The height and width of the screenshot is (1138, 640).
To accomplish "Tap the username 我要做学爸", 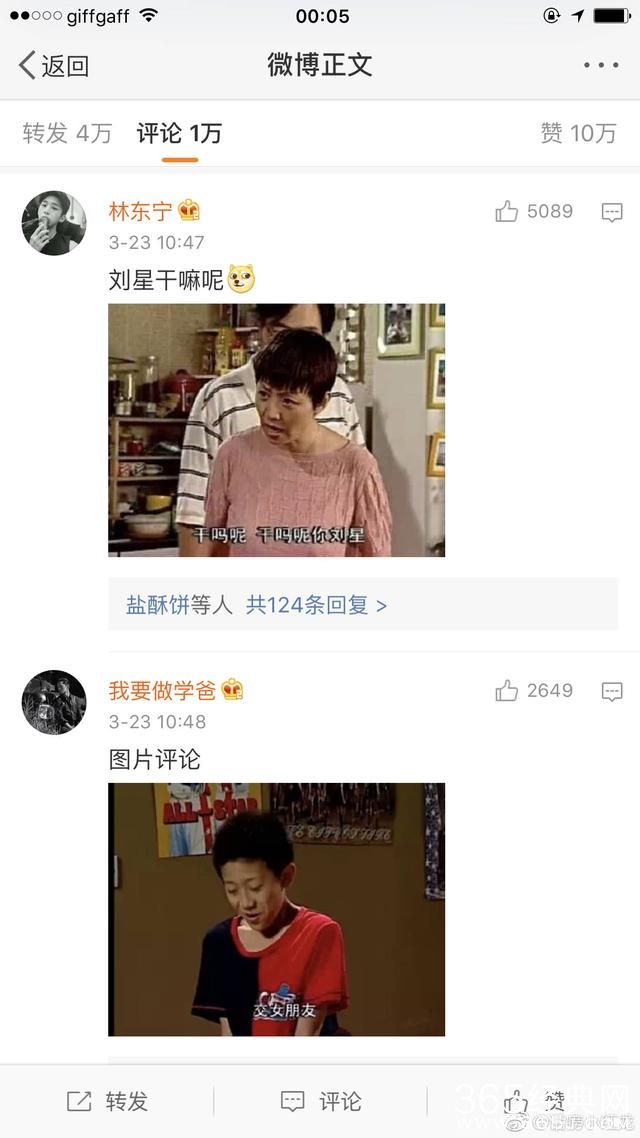I will coord(163,690).
